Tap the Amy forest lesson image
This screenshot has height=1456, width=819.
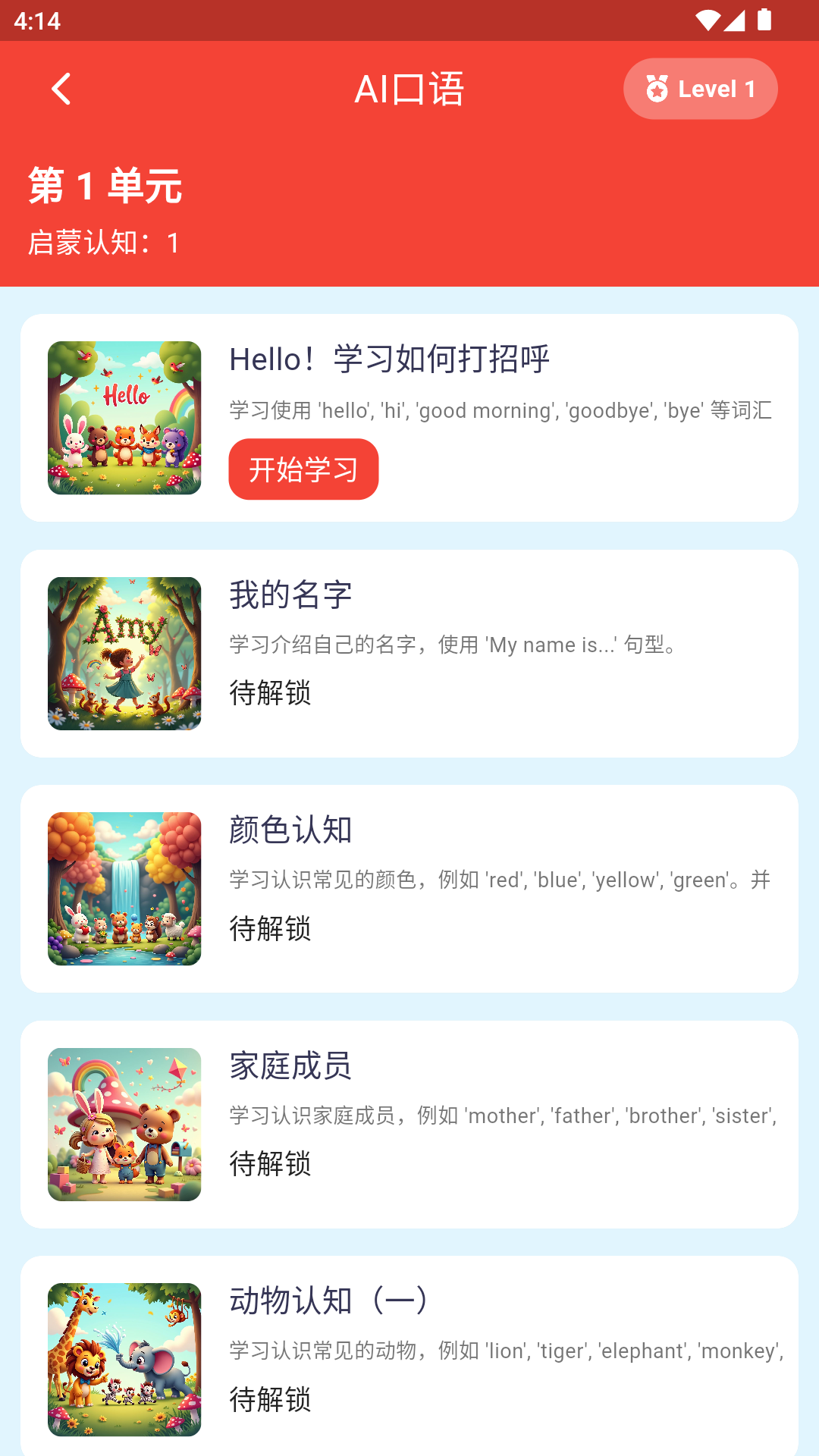(124, 654)
